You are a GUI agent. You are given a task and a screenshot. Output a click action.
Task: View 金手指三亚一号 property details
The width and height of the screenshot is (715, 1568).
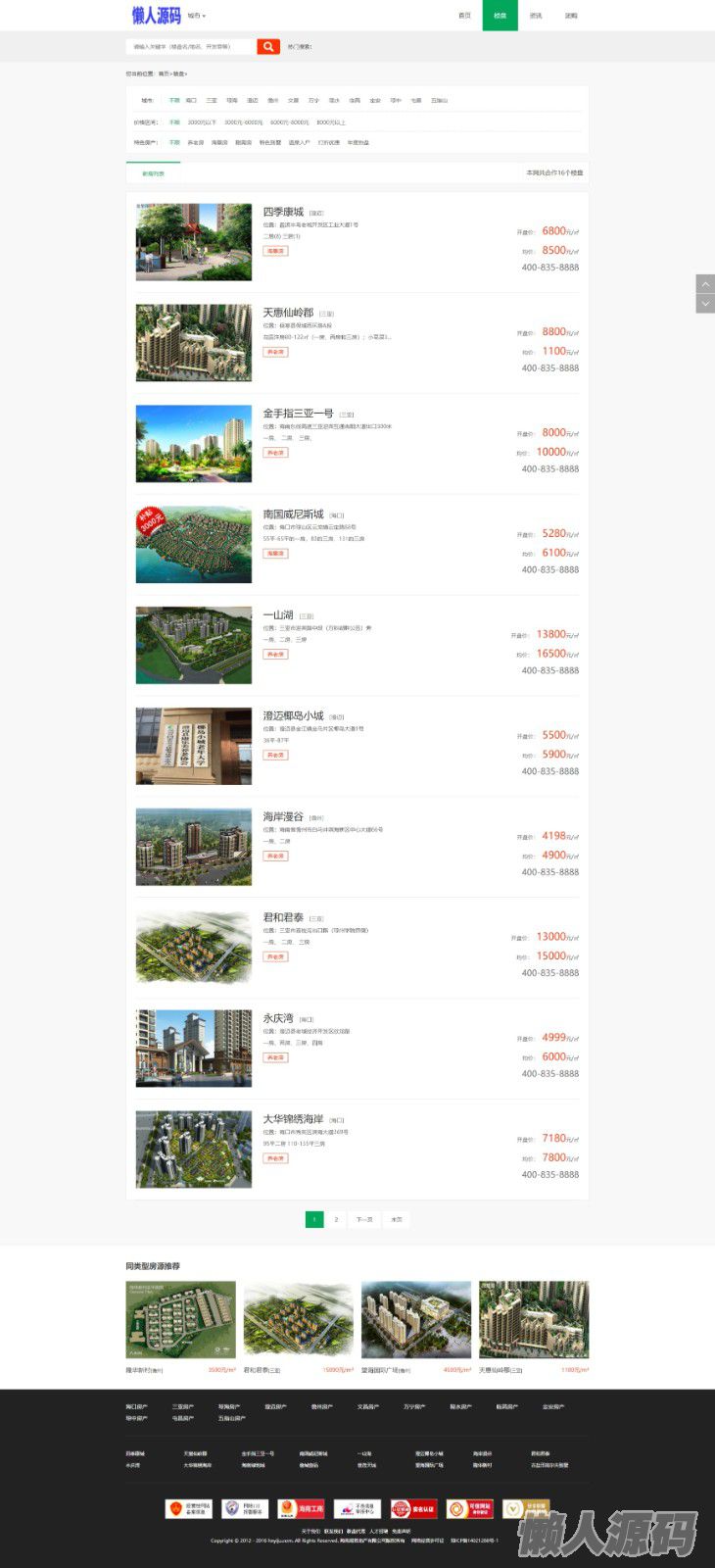coord(298,414)
